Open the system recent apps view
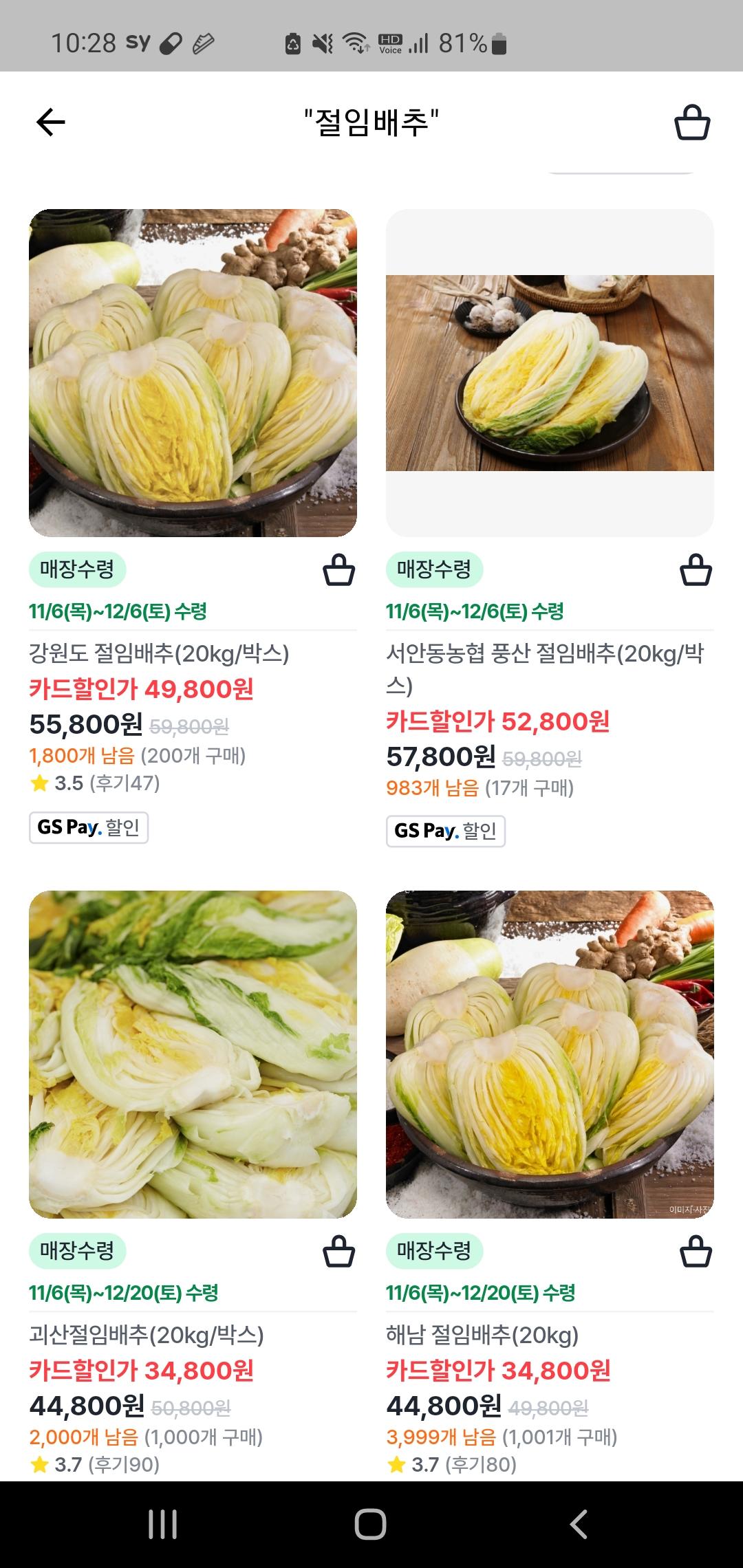 coord(163,1524)
